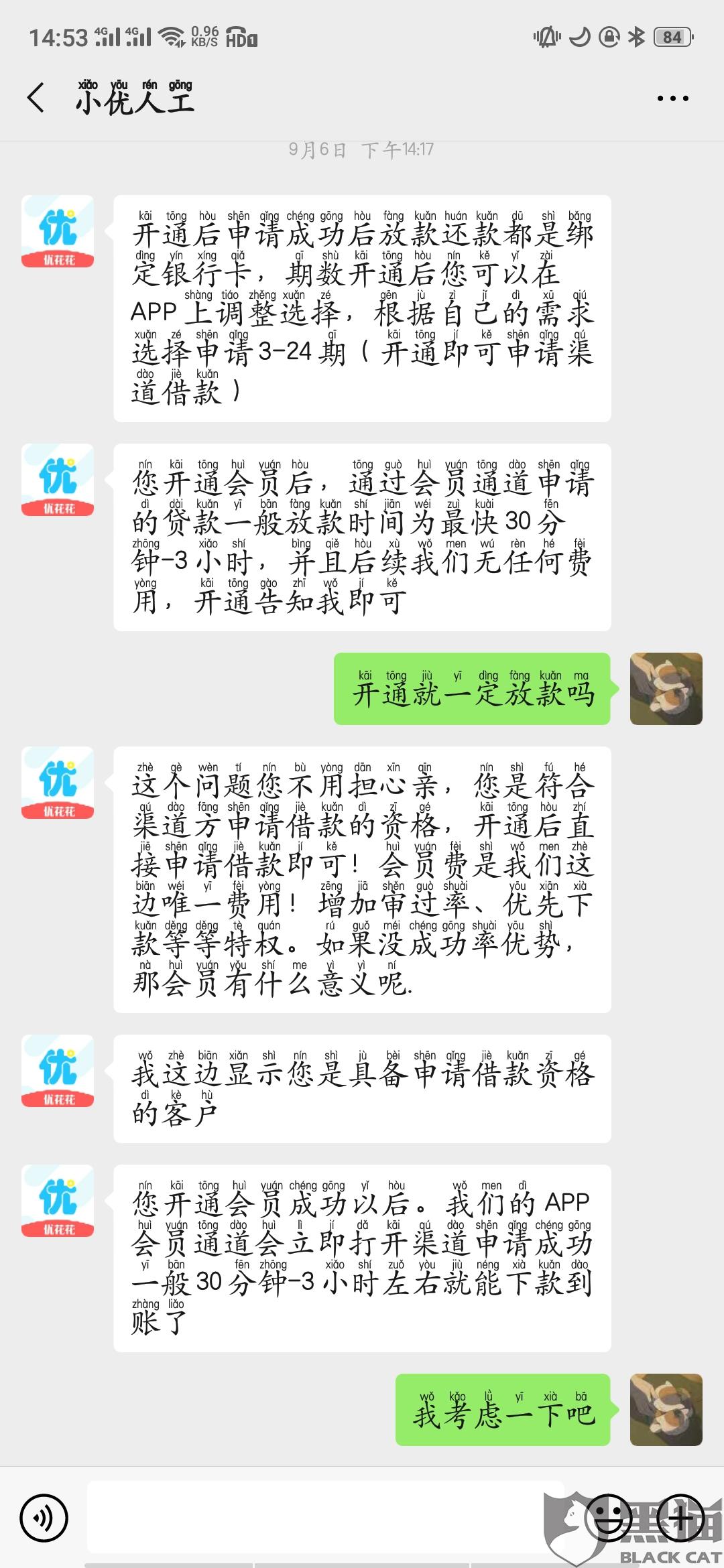Viewport: 724px width, 1568px height.
Task: Tap the message text field
Action: [325, 1518]
